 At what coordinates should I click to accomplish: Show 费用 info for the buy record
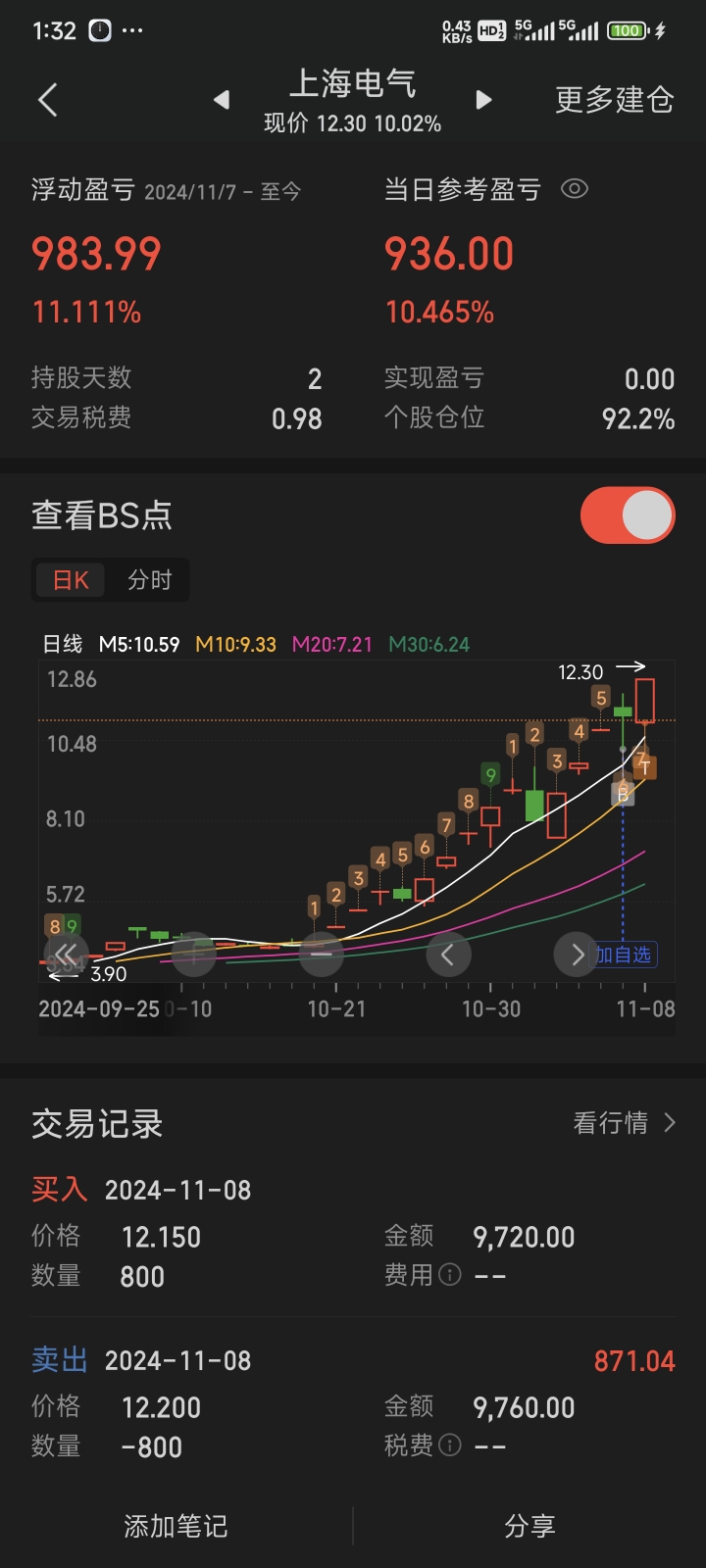pos(450,1275)
